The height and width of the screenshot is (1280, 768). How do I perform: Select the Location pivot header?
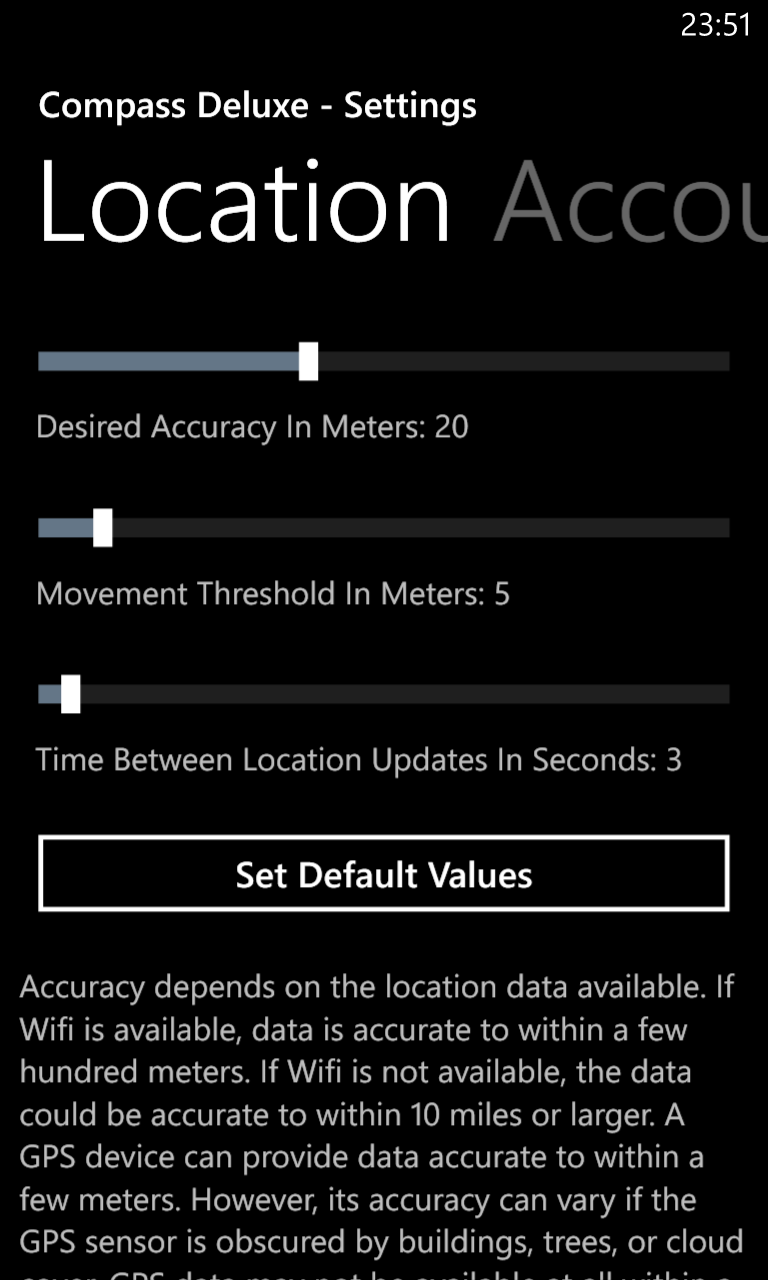[244, 203]
